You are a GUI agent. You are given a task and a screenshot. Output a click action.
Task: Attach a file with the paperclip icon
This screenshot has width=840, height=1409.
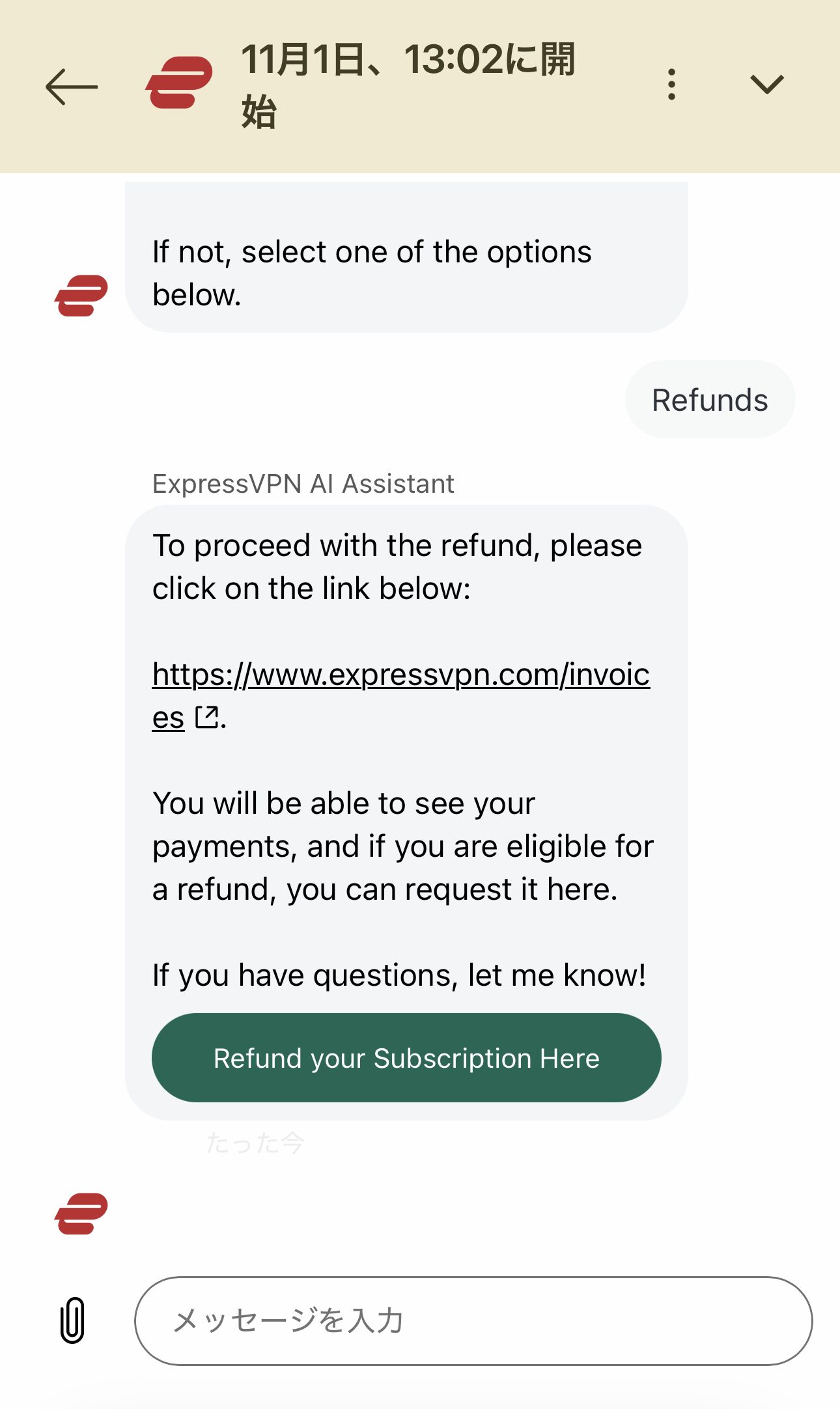click(x=72, y=1320)
